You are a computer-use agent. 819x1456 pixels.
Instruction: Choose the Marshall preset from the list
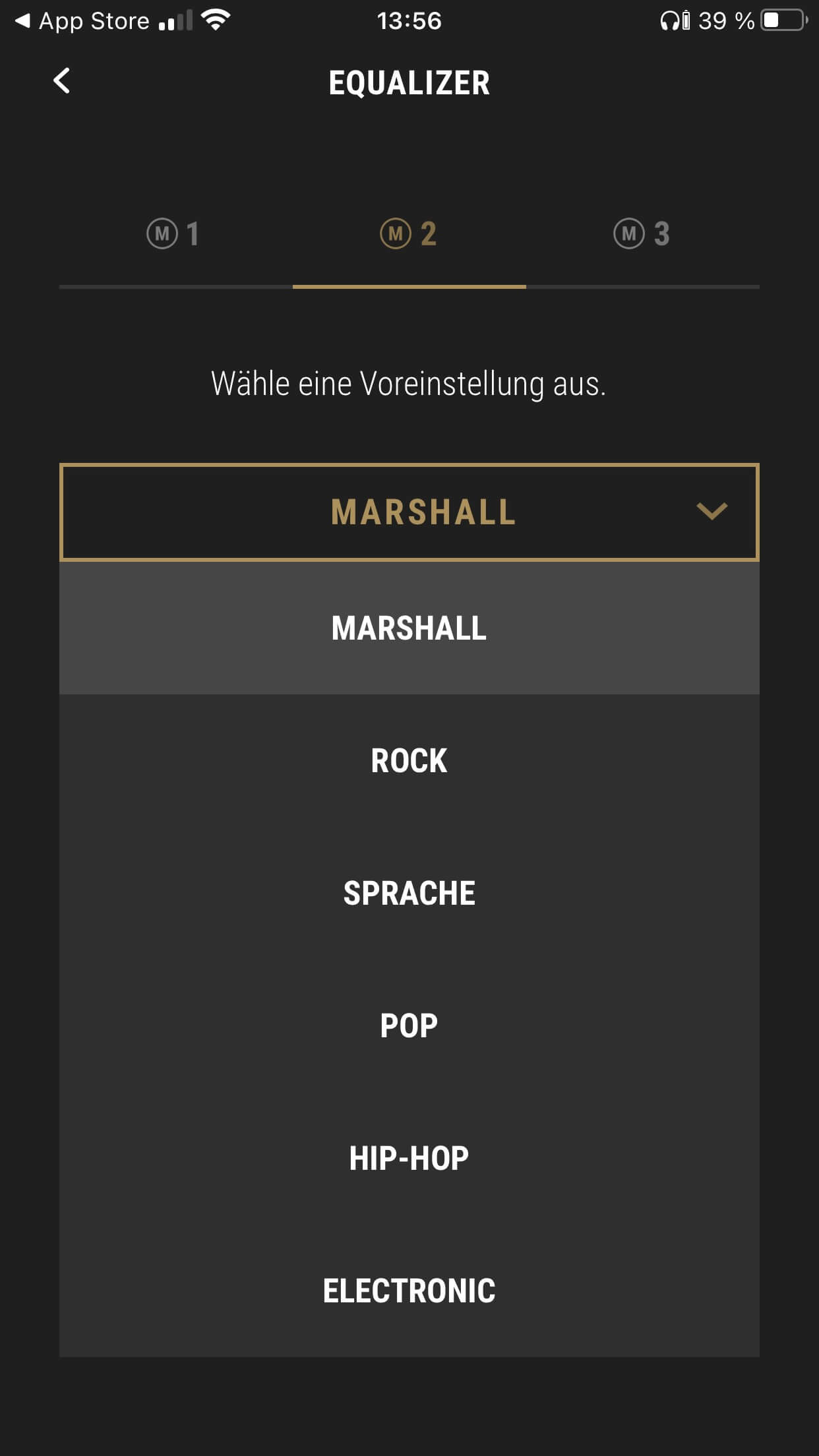(x=409, y=628)
